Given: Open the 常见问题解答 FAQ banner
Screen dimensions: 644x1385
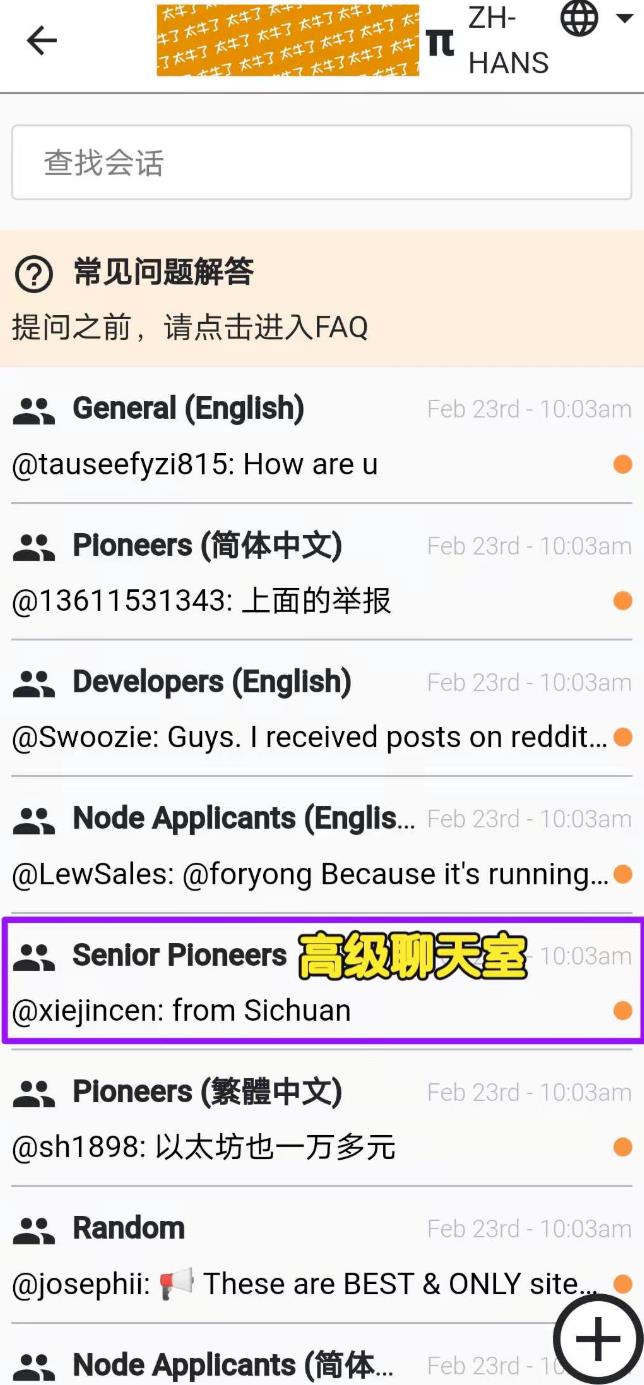Looking at the screenshot, I should pos(322,298).
